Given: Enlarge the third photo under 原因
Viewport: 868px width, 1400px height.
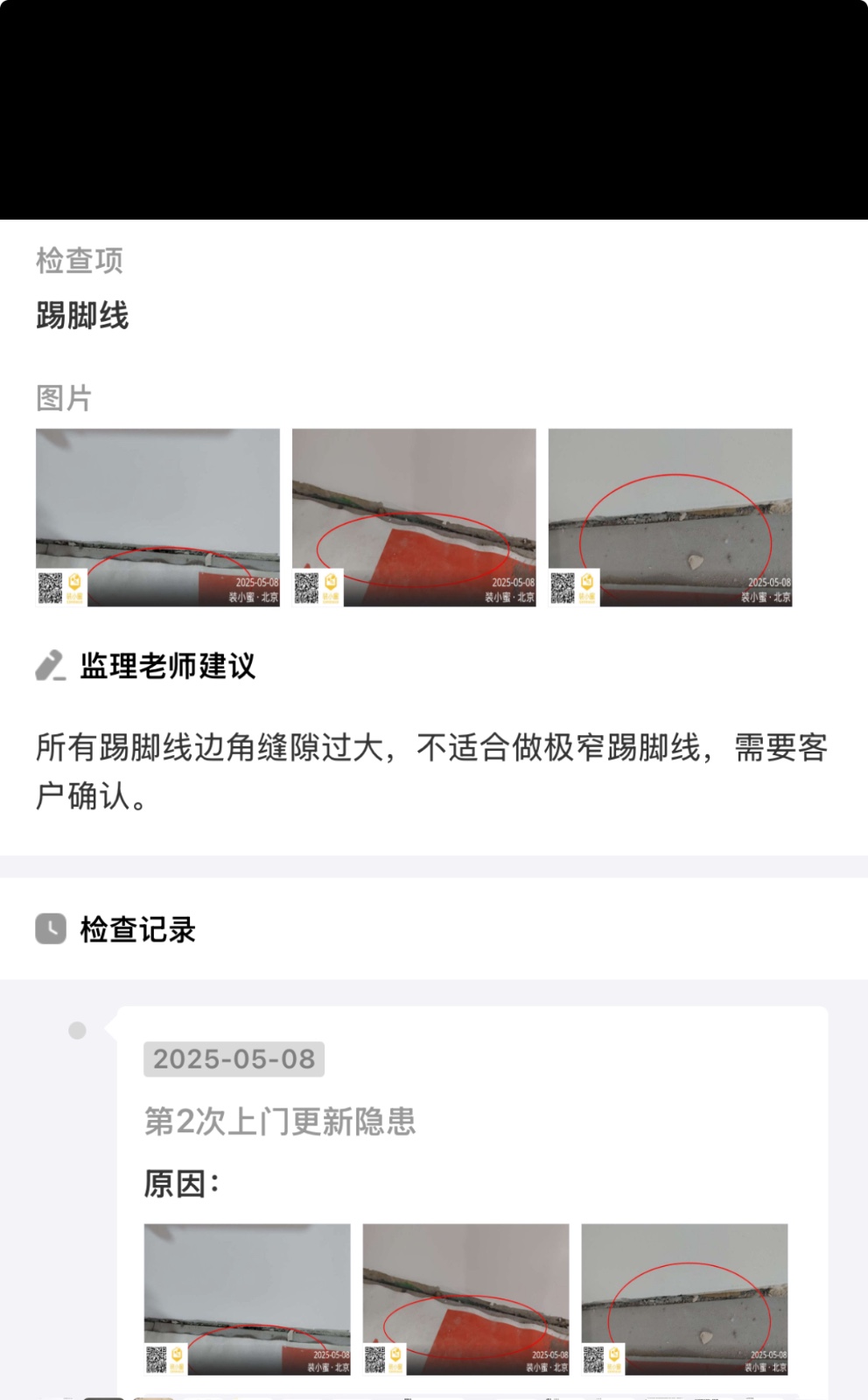Looking at the screenshot, I should pos(684,1298).
